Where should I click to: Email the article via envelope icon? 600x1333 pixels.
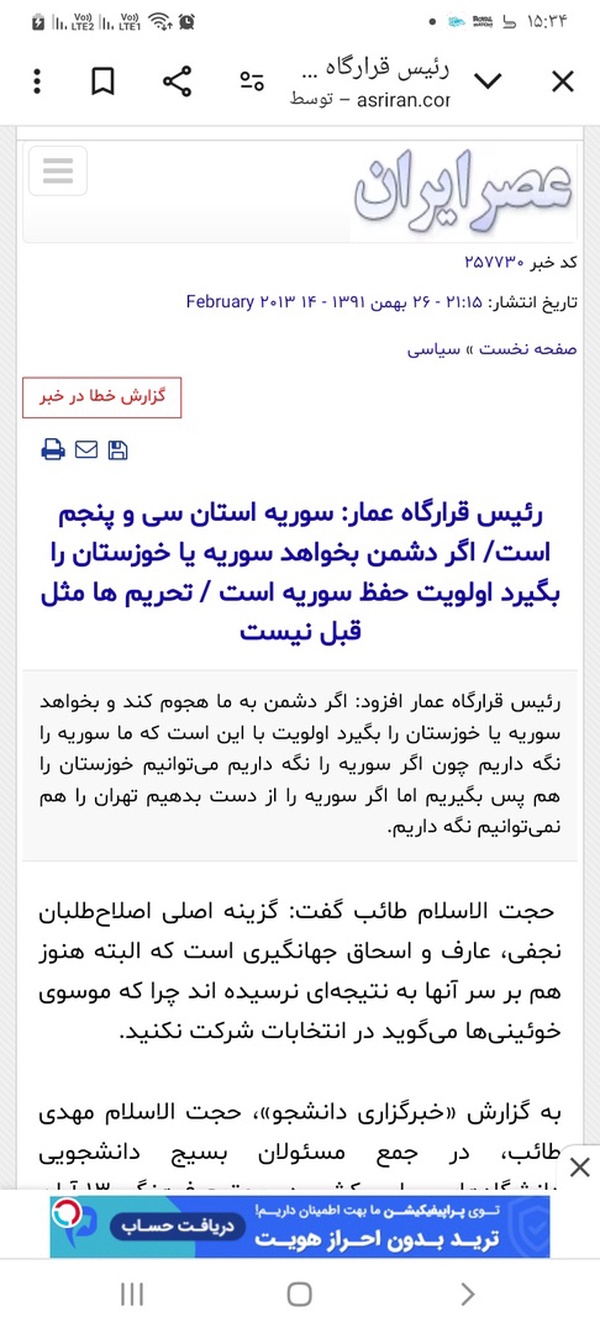pos(87,450)
